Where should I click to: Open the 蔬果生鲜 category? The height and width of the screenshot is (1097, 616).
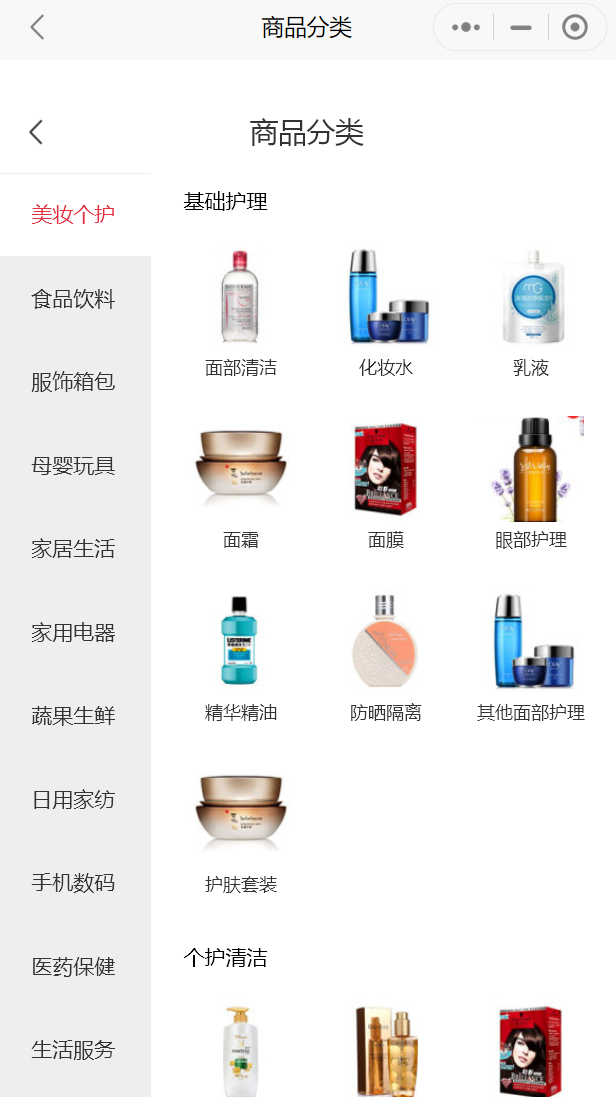click(x=73, y=716)
